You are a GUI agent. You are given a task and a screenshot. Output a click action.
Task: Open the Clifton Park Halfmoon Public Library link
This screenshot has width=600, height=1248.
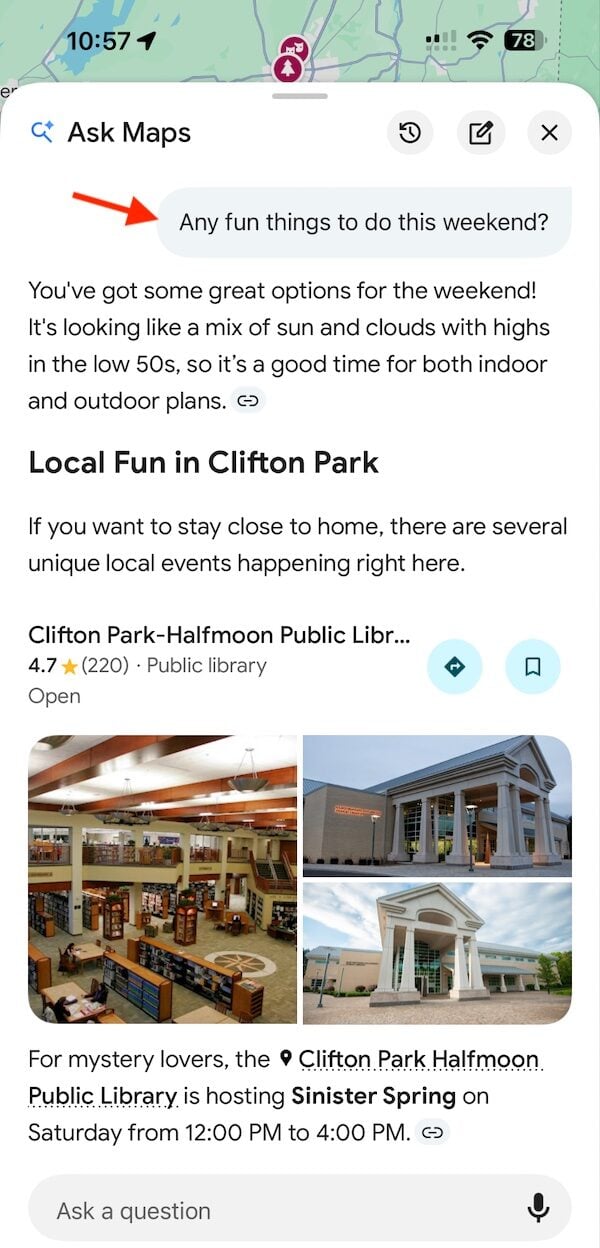point(418,1059)
